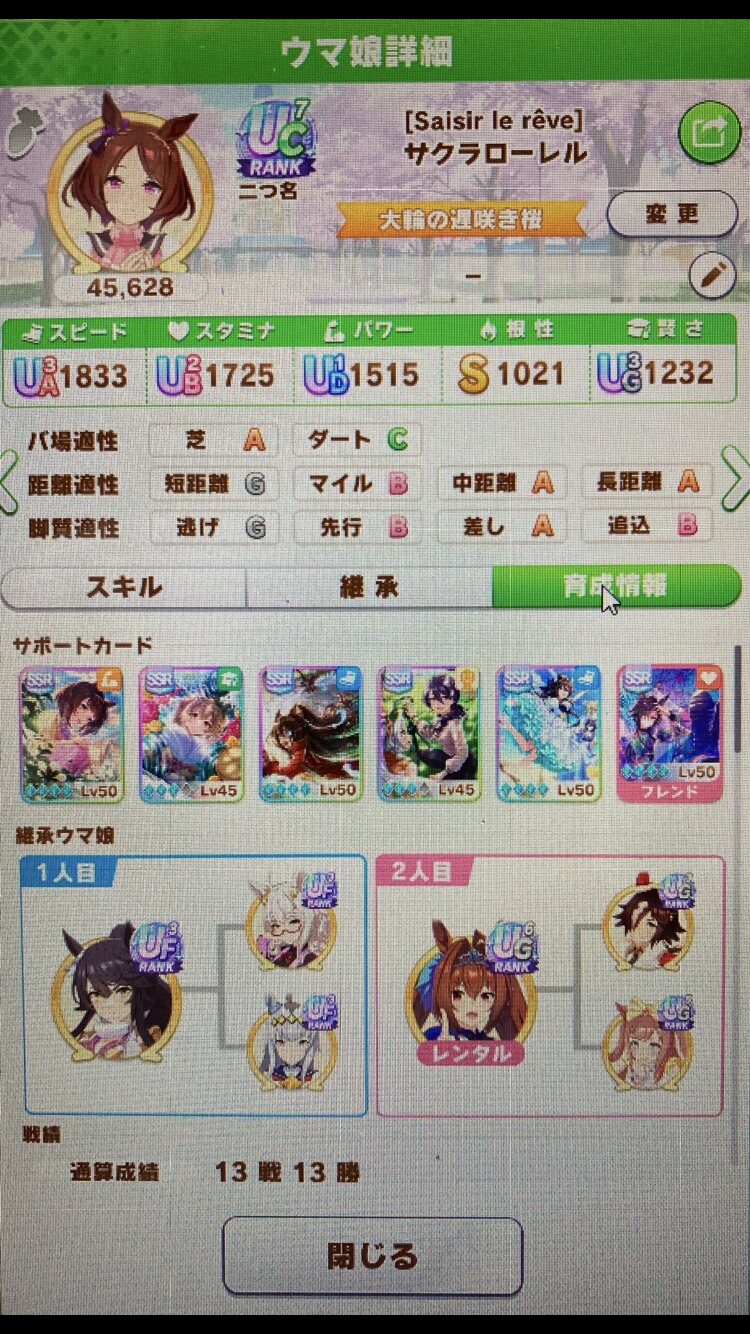Share this Uma Musume's details

coord(709,133)
